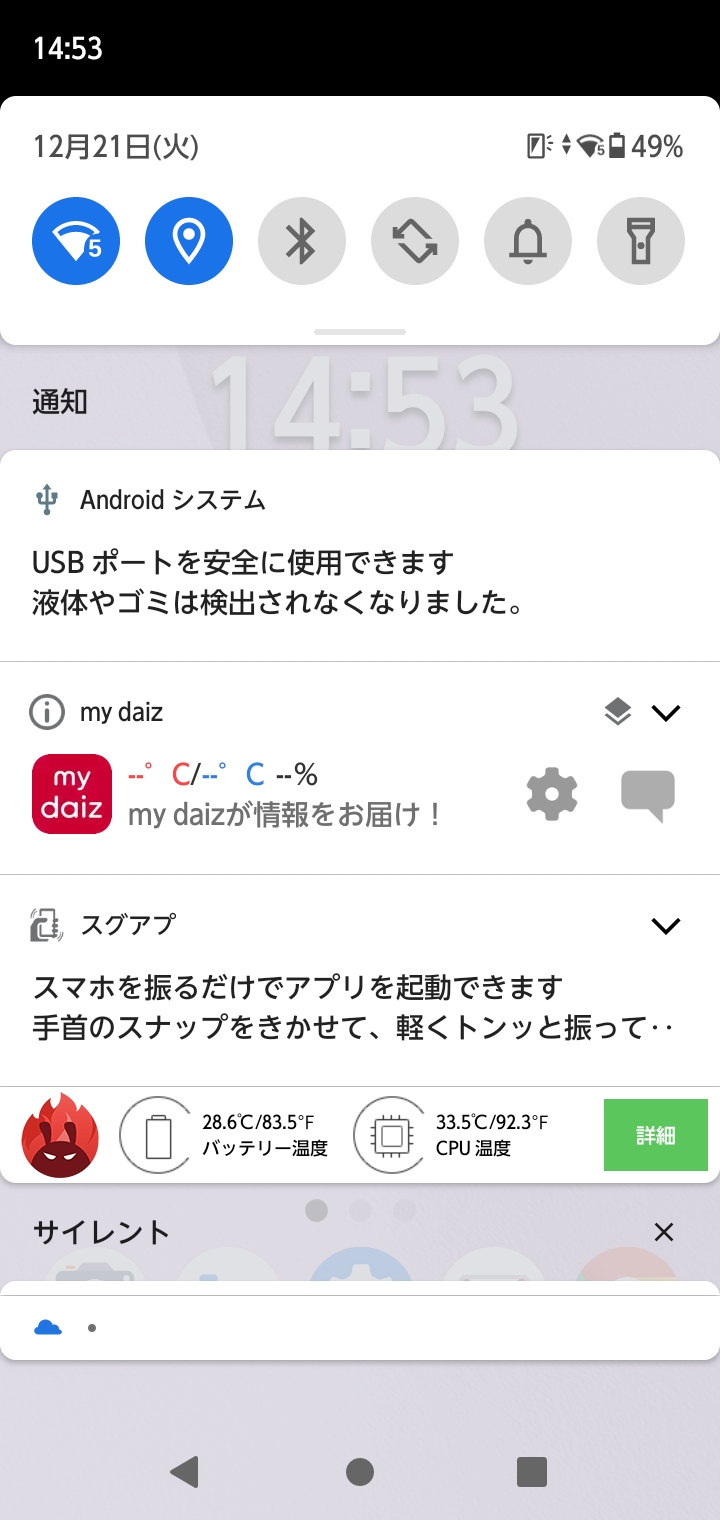Viewport: 720px width, 1520px height.
Task: Expand the スグアプ notification
Action: coord(665,925)
